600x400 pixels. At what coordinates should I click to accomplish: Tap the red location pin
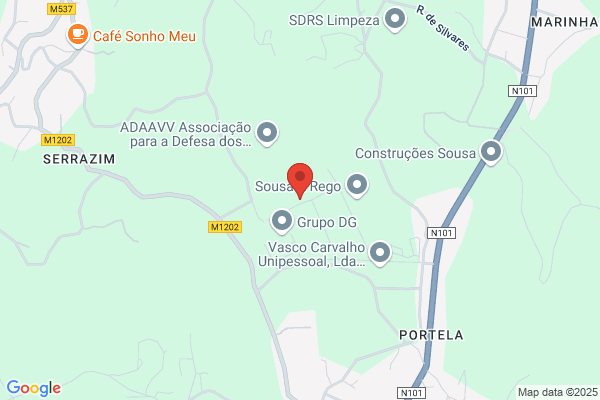(300, 180)
